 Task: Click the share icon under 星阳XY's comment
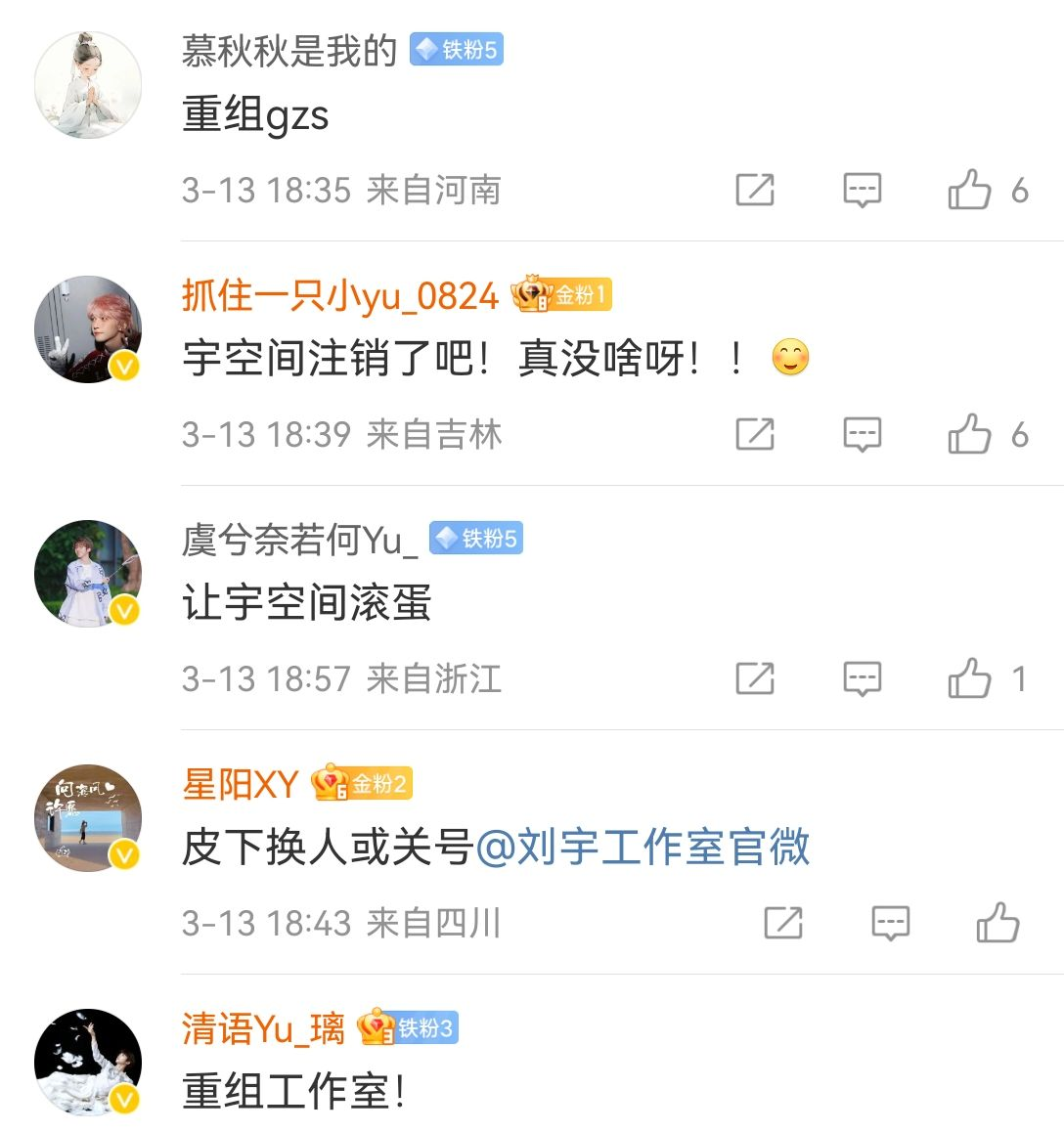[x=783, y=922]
